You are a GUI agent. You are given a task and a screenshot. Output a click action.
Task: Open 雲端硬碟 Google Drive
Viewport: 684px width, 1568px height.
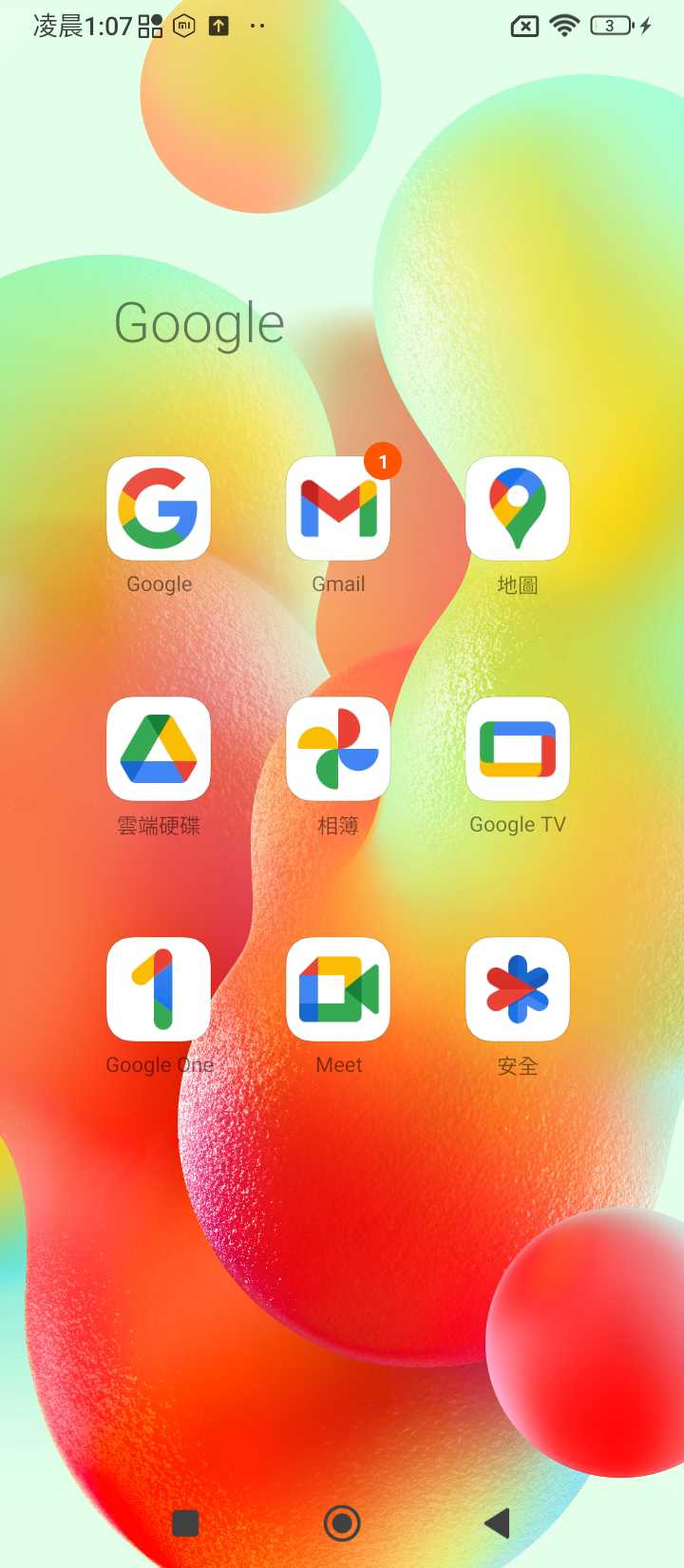click(159, 749)
